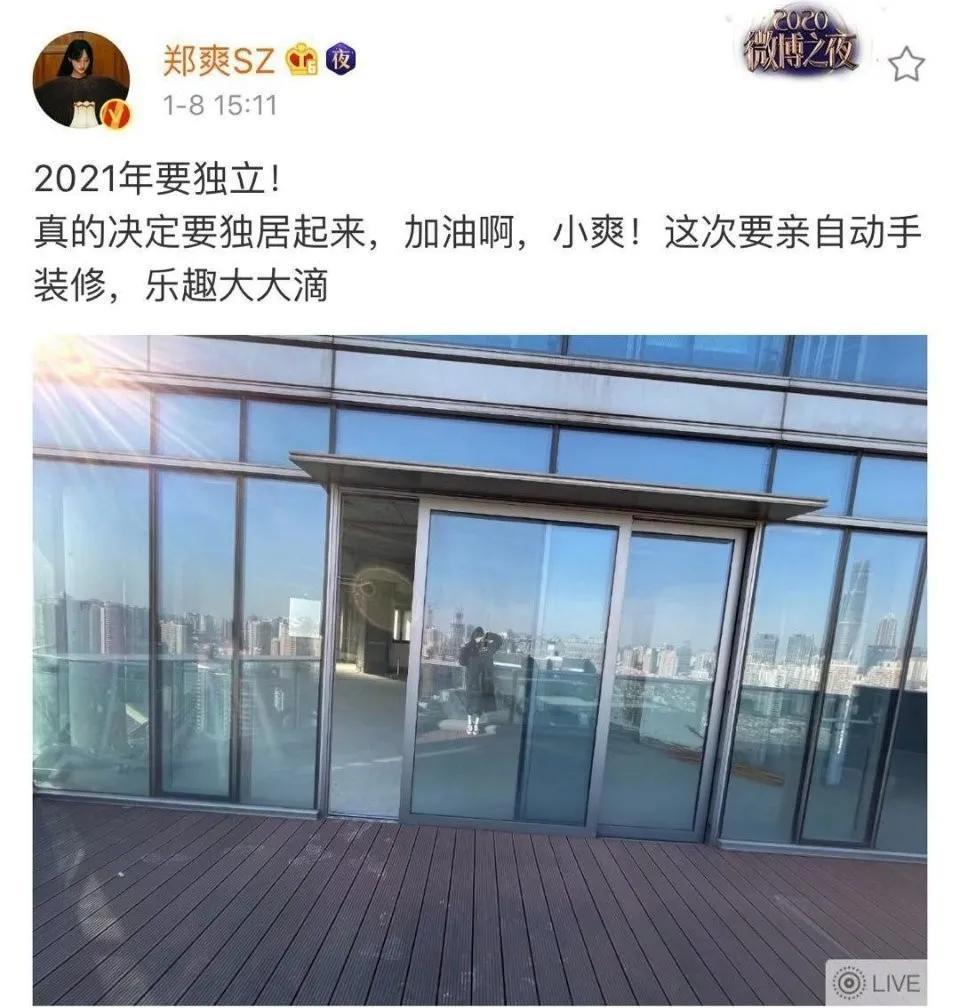Tap the 郑爽SZ username
The width and height of the screenshot is (960, 1008).
(220, 60)
